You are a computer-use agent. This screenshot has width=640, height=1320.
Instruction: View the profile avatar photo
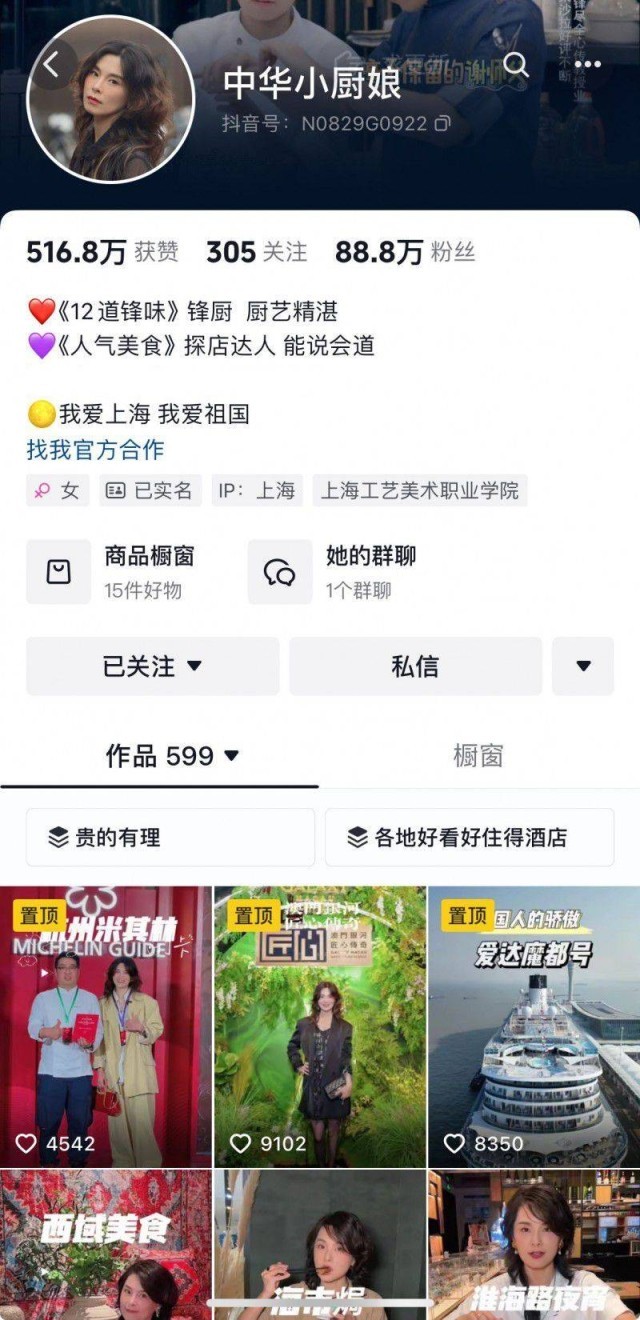pos(110,100)
